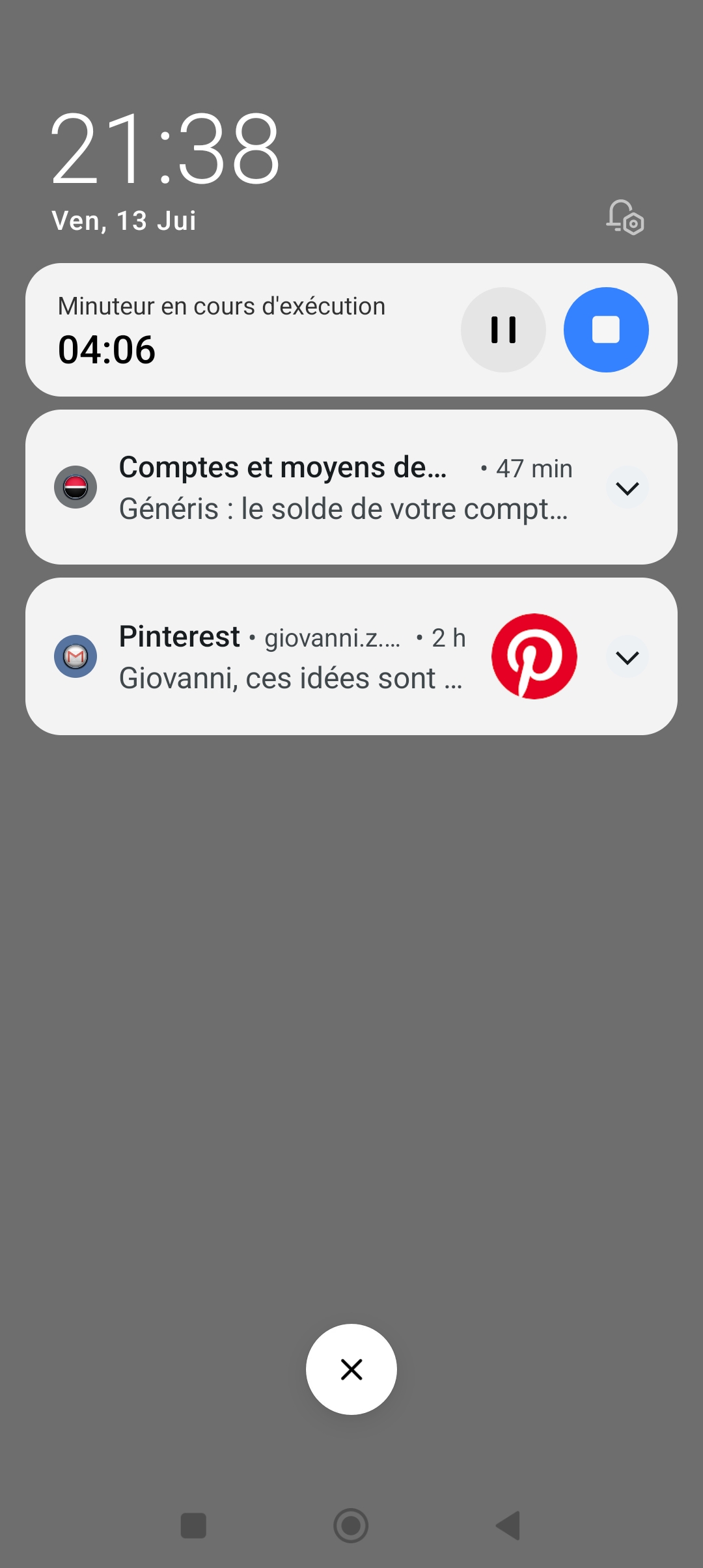Image resolution: width=703 pixels, height=1568 pixels.
Task: Expand the Généris account balance notification
Action: pos(627,488)
